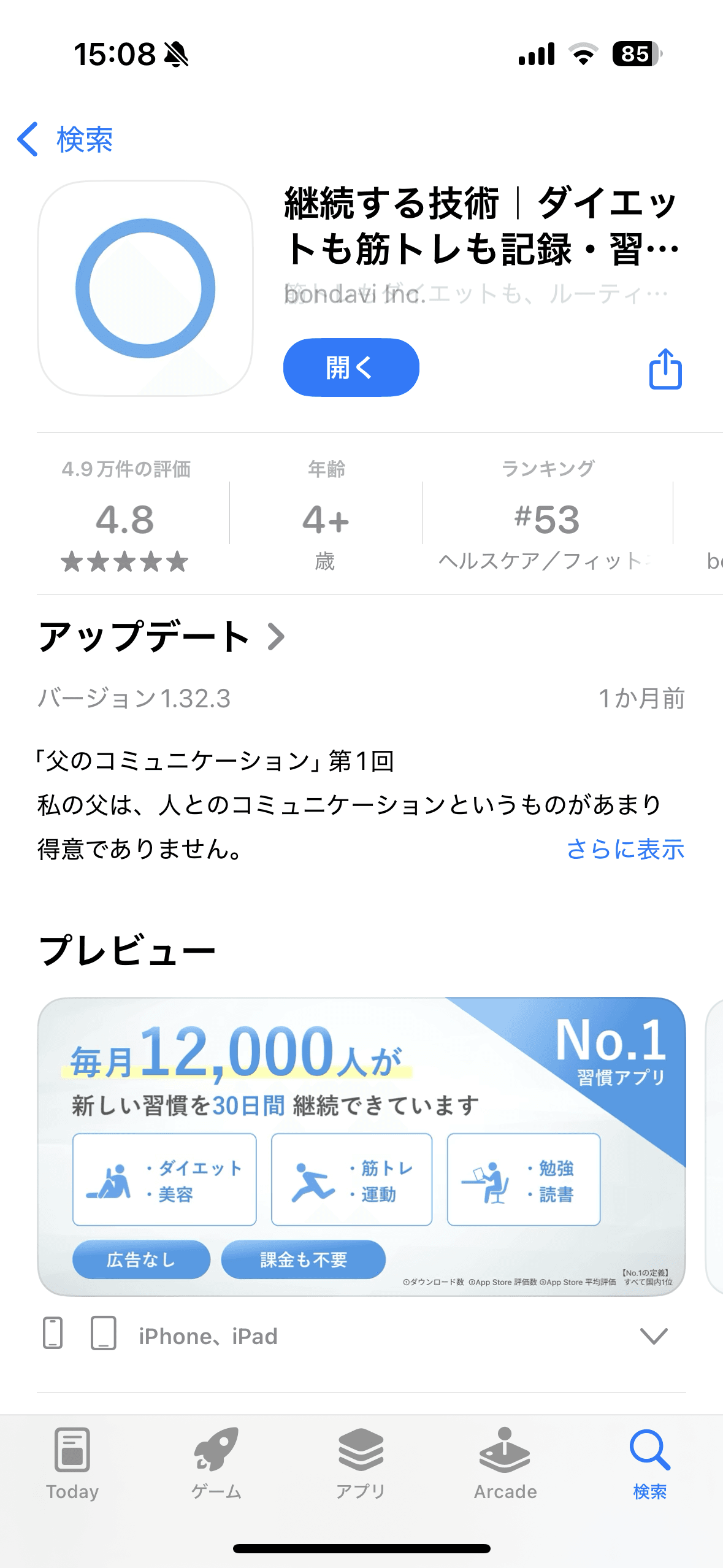
Task: Tap the 開く button
Action: click(x=351, y=367)
